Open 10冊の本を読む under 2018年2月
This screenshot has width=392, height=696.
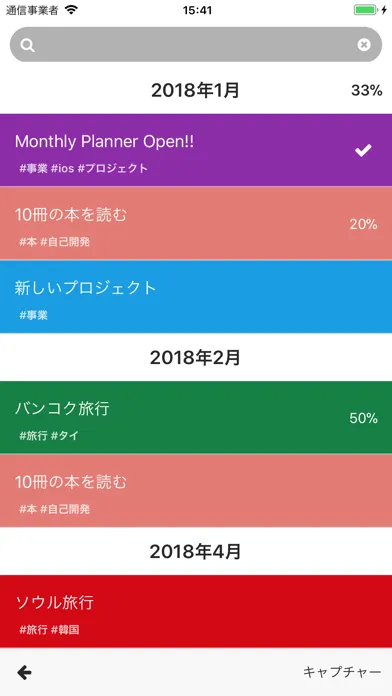[196, 490]
